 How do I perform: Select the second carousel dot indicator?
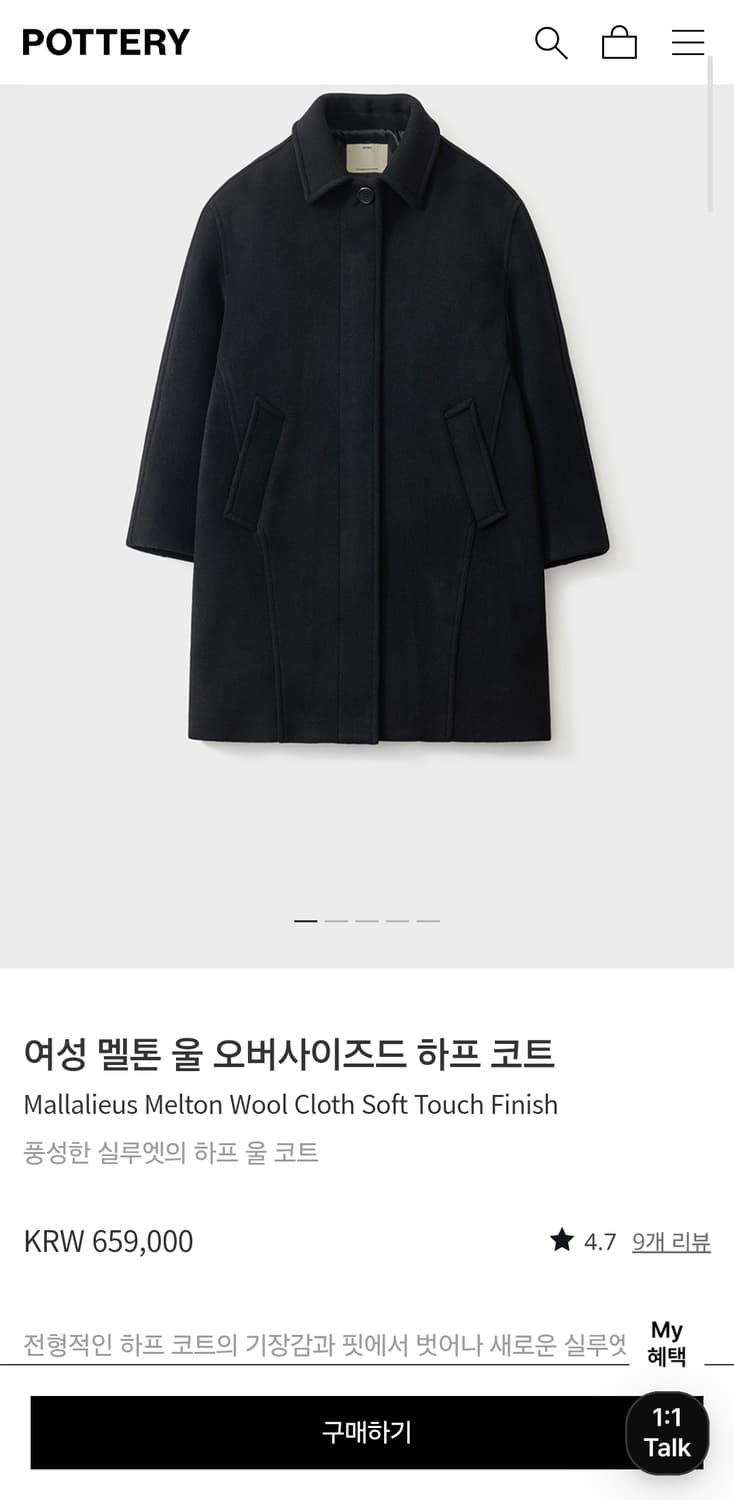336,920
